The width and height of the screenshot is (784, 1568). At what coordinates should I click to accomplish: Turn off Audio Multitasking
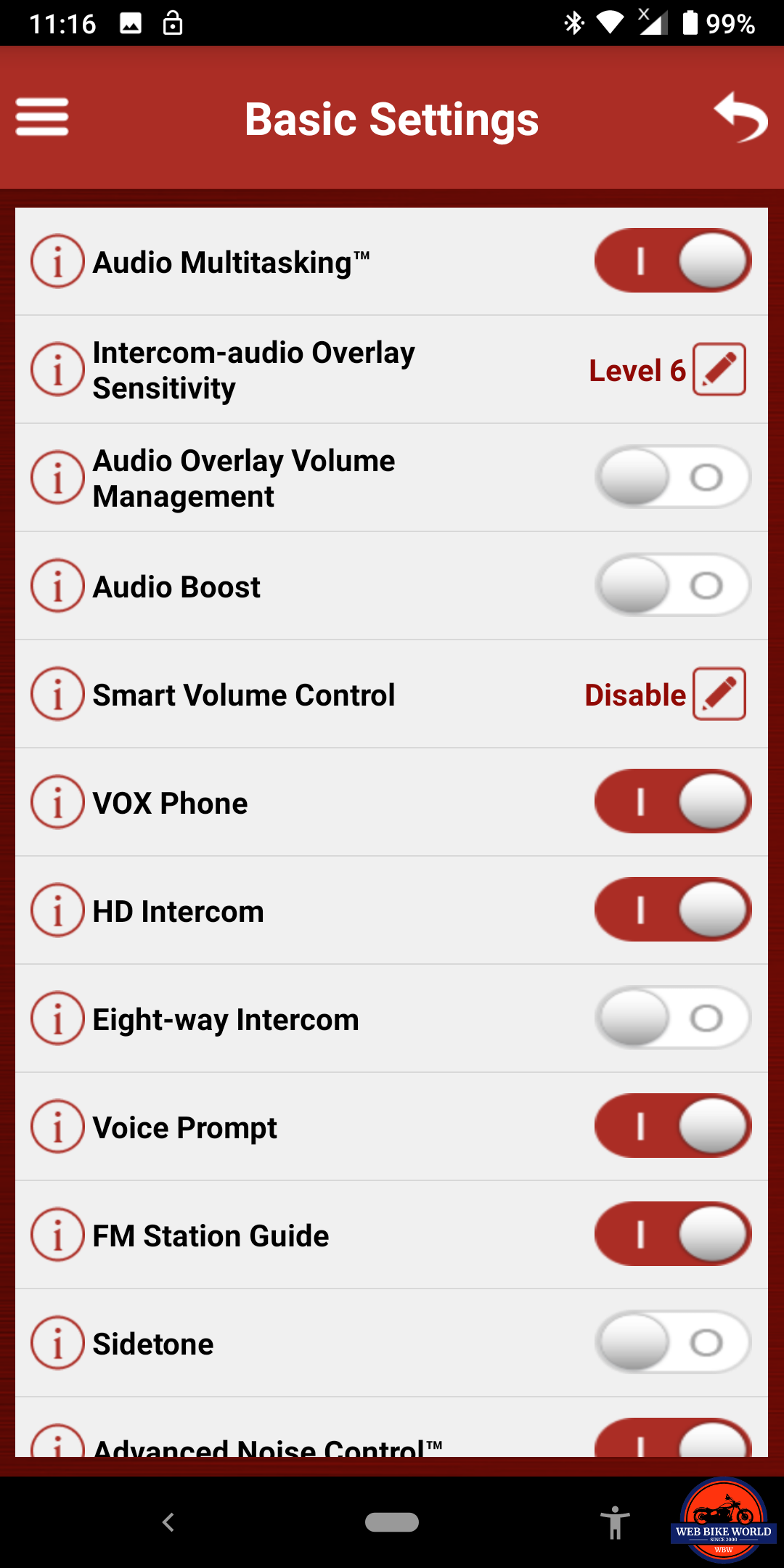(673, 261)
